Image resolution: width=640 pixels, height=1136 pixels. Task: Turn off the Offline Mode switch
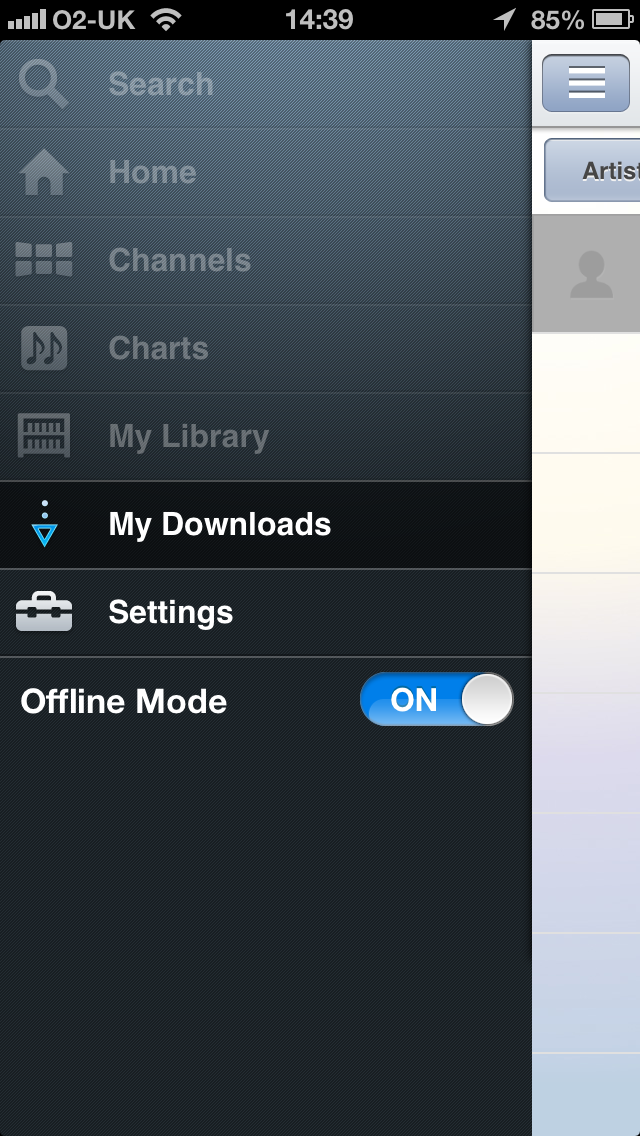(436, 699)
